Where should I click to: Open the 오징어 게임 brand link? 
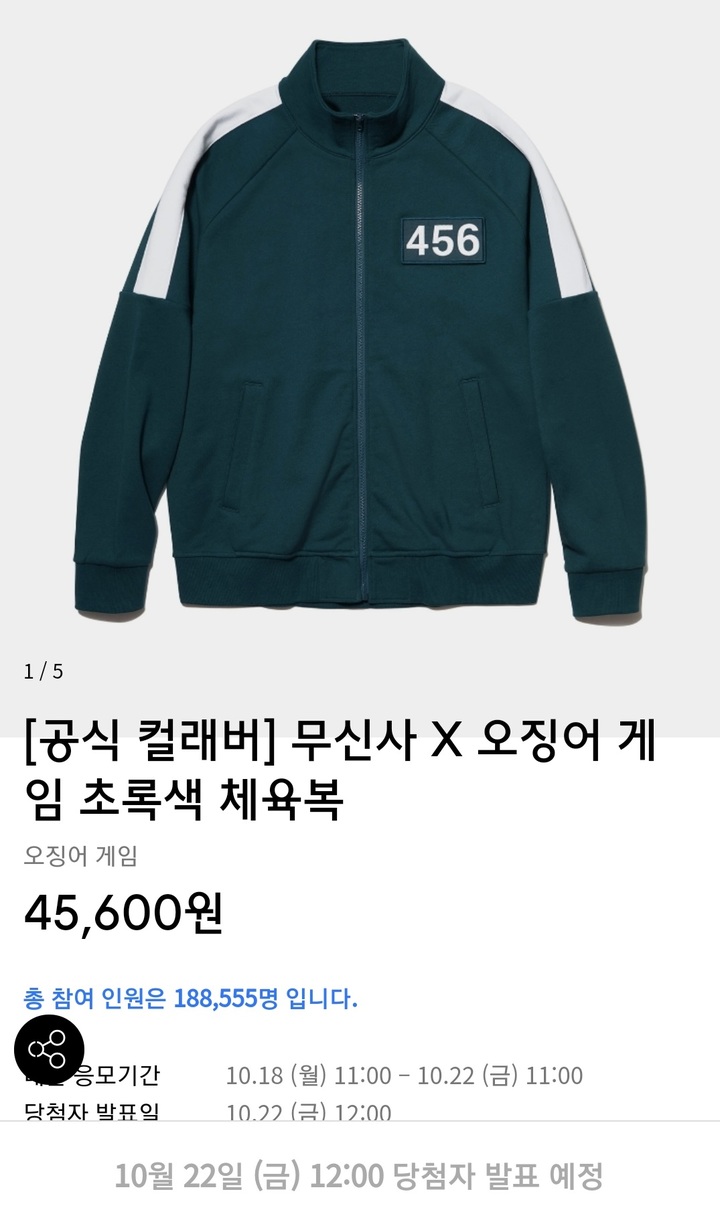[80, 855]
